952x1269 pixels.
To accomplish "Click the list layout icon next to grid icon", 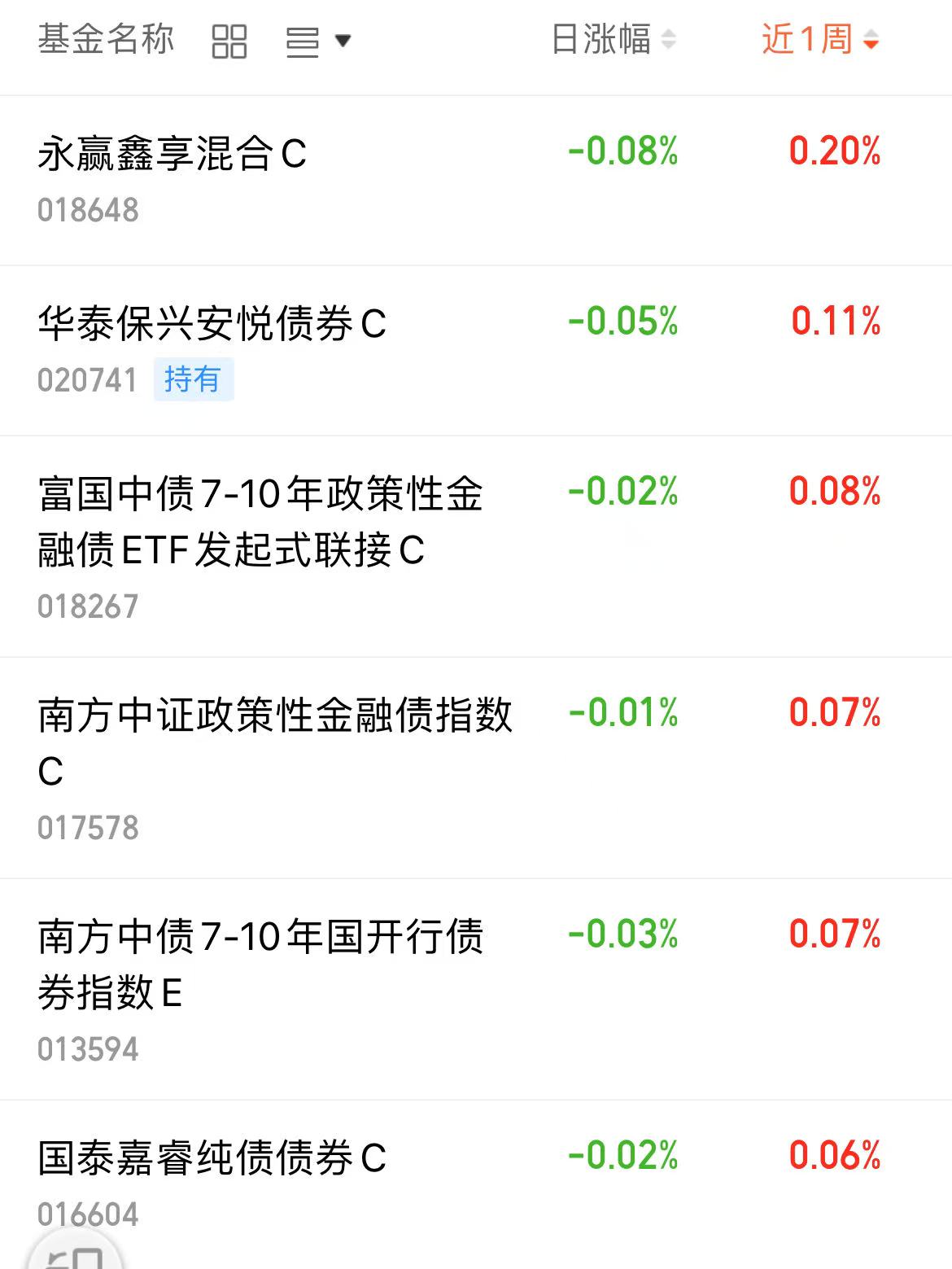I will point(301,41).
